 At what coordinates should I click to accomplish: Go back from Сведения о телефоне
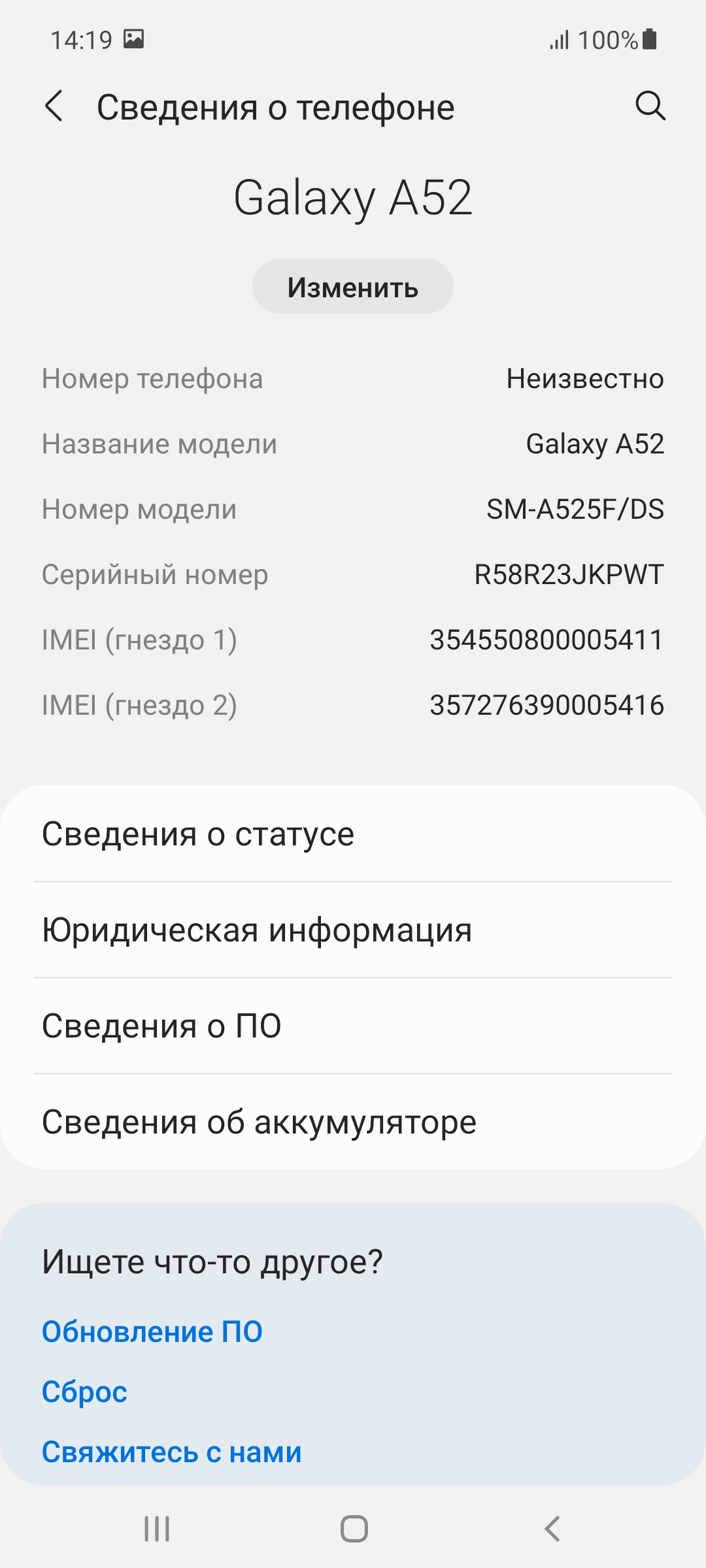[54, 106]
